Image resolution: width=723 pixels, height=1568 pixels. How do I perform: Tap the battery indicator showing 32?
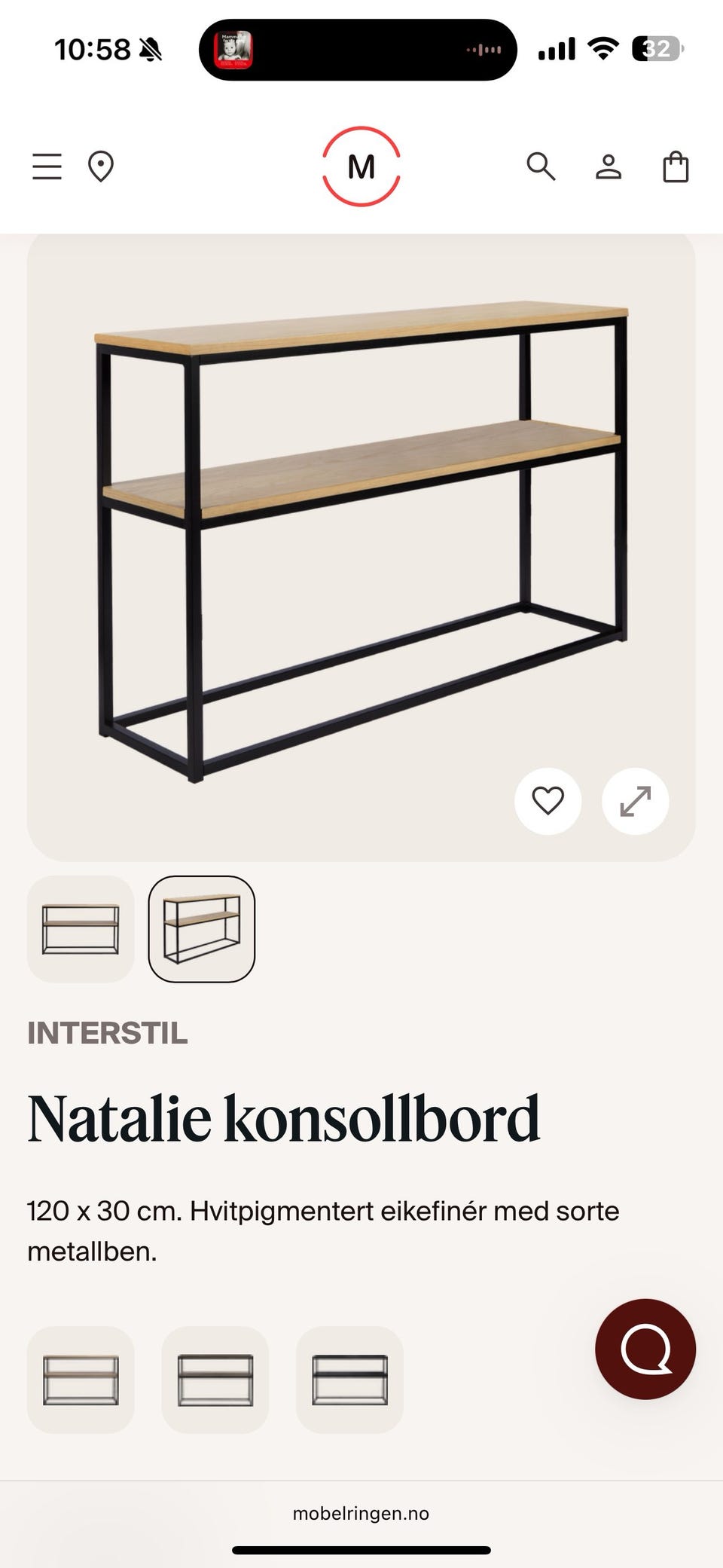656,48
